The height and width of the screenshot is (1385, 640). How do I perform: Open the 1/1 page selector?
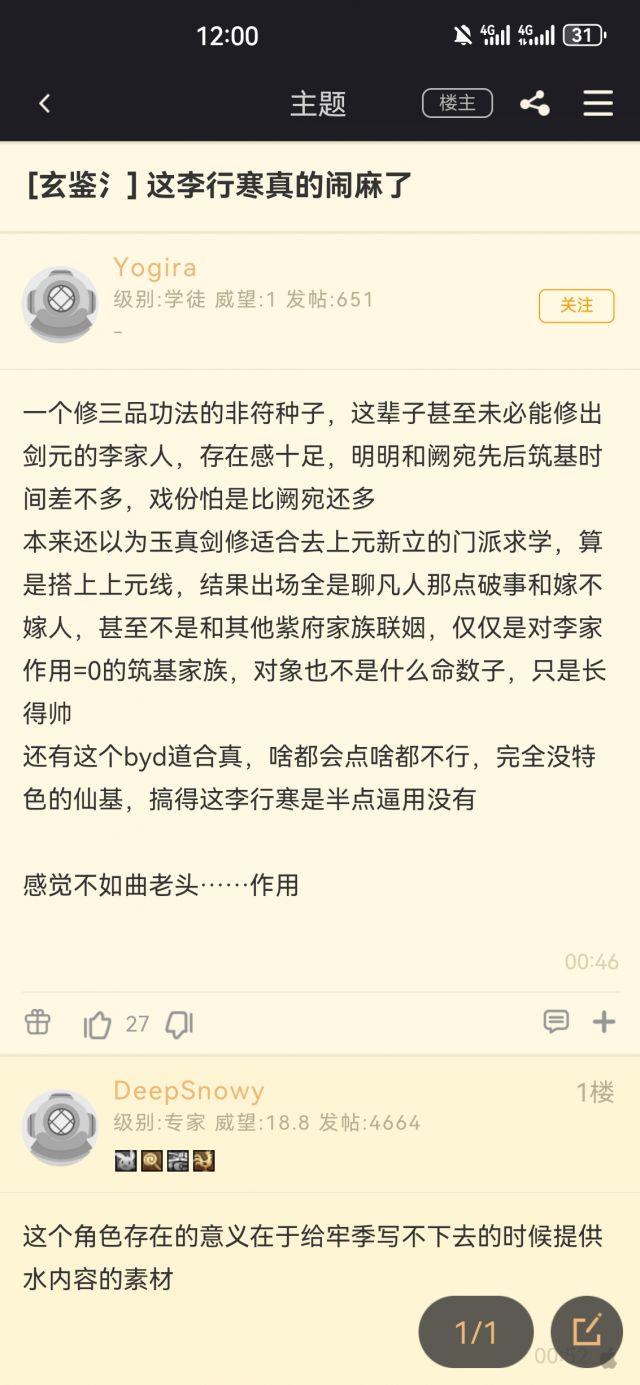click(x=476, y=1331)
